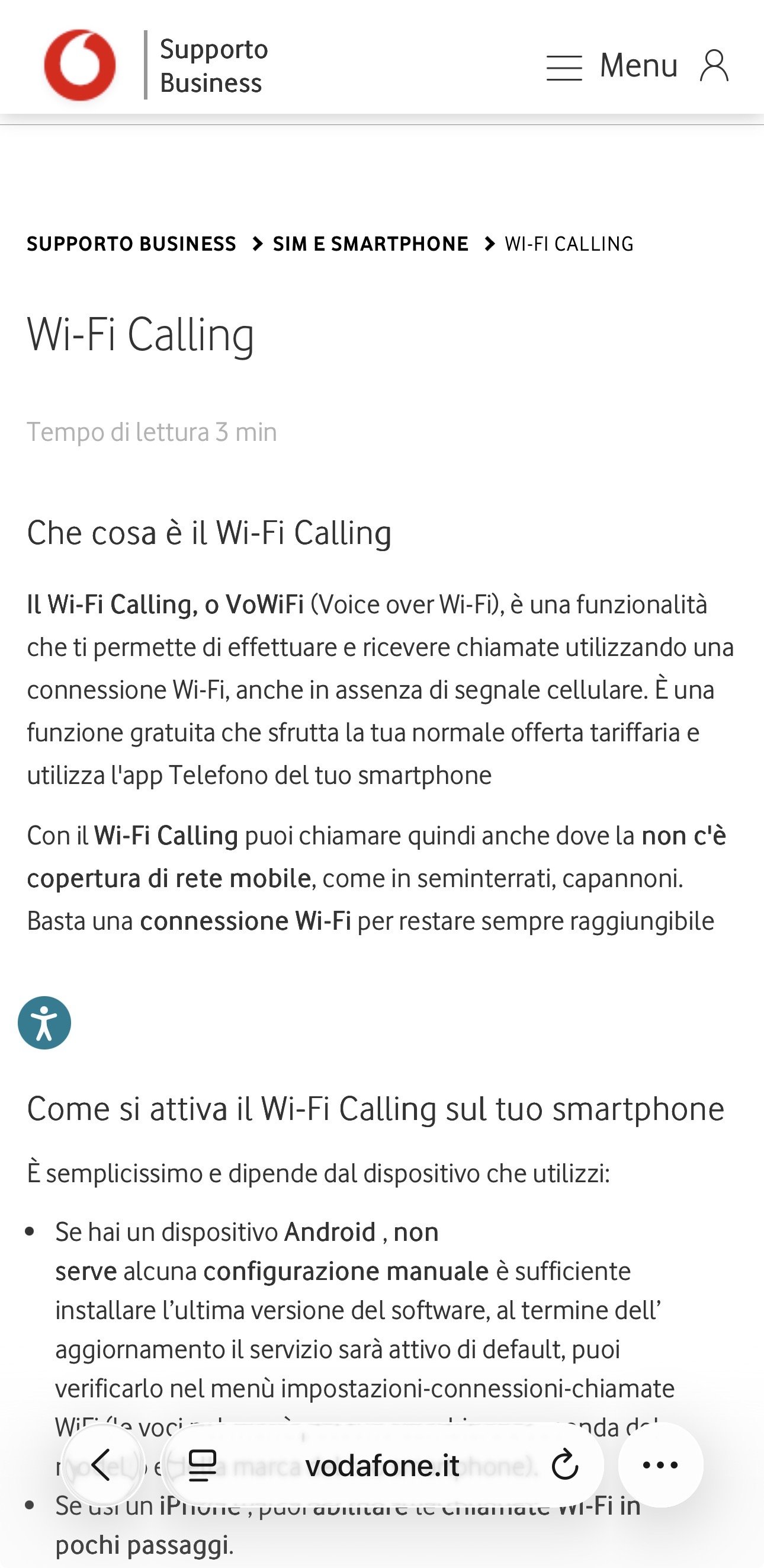Image resolution: width=764 pixels, height=1568 pixels.
Task: Open the page tools icon in address bar
Action: click(203, 1465)
